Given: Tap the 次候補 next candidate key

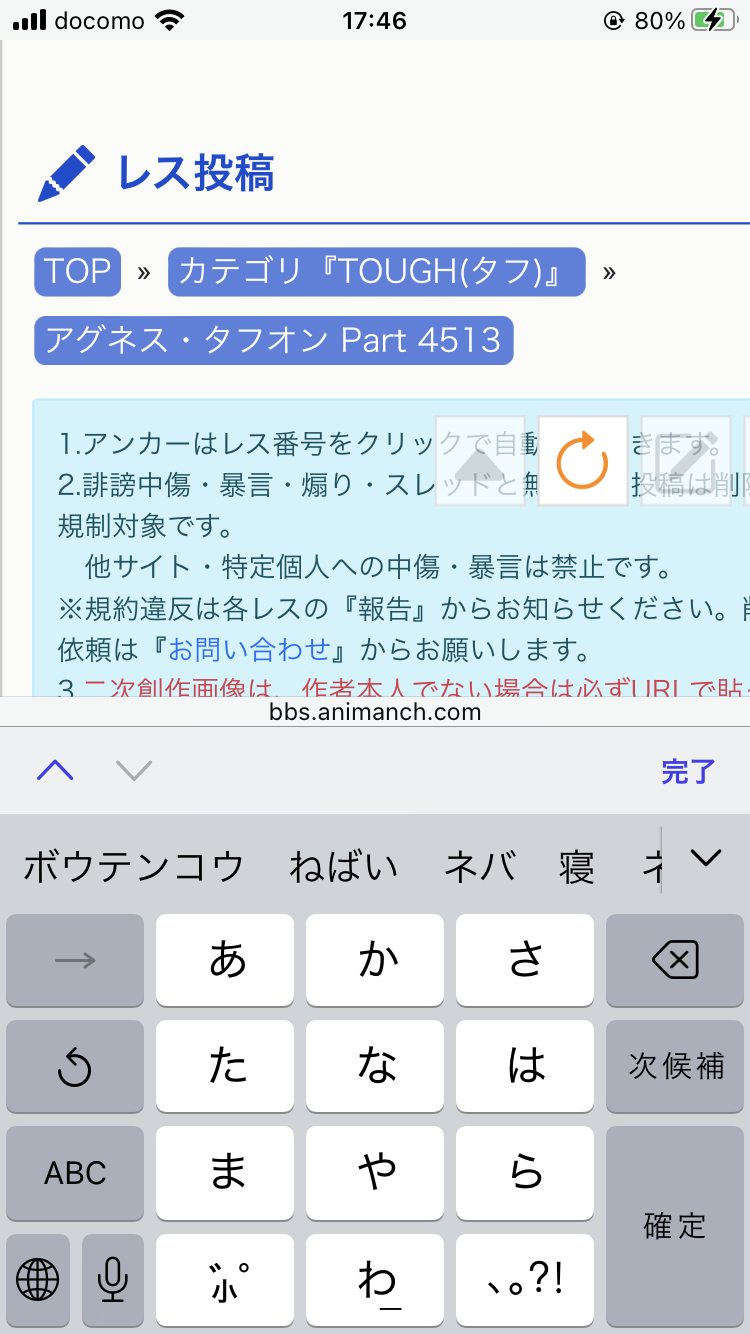Looking at the screenshot, I should point(675,1067).
